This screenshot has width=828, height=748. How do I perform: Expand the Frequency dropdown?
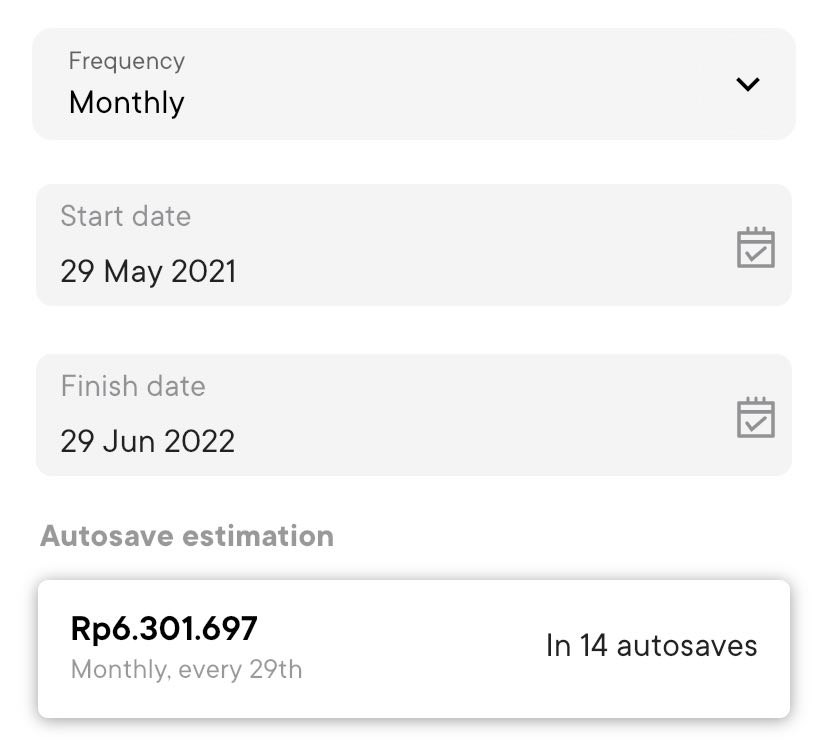coord(747,84)
